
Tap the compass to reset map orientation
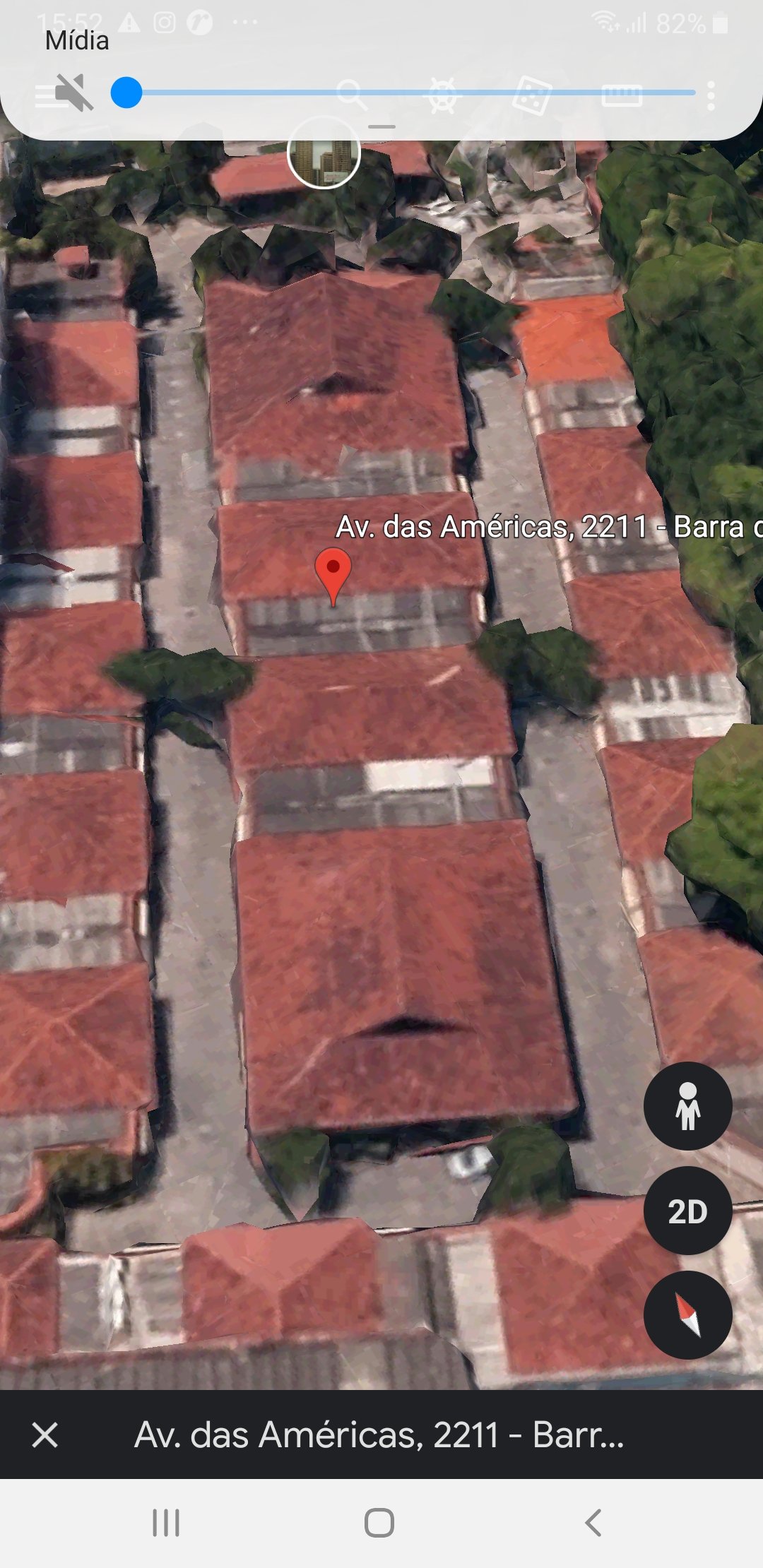pyautogui.click(x=687, y=1315)
